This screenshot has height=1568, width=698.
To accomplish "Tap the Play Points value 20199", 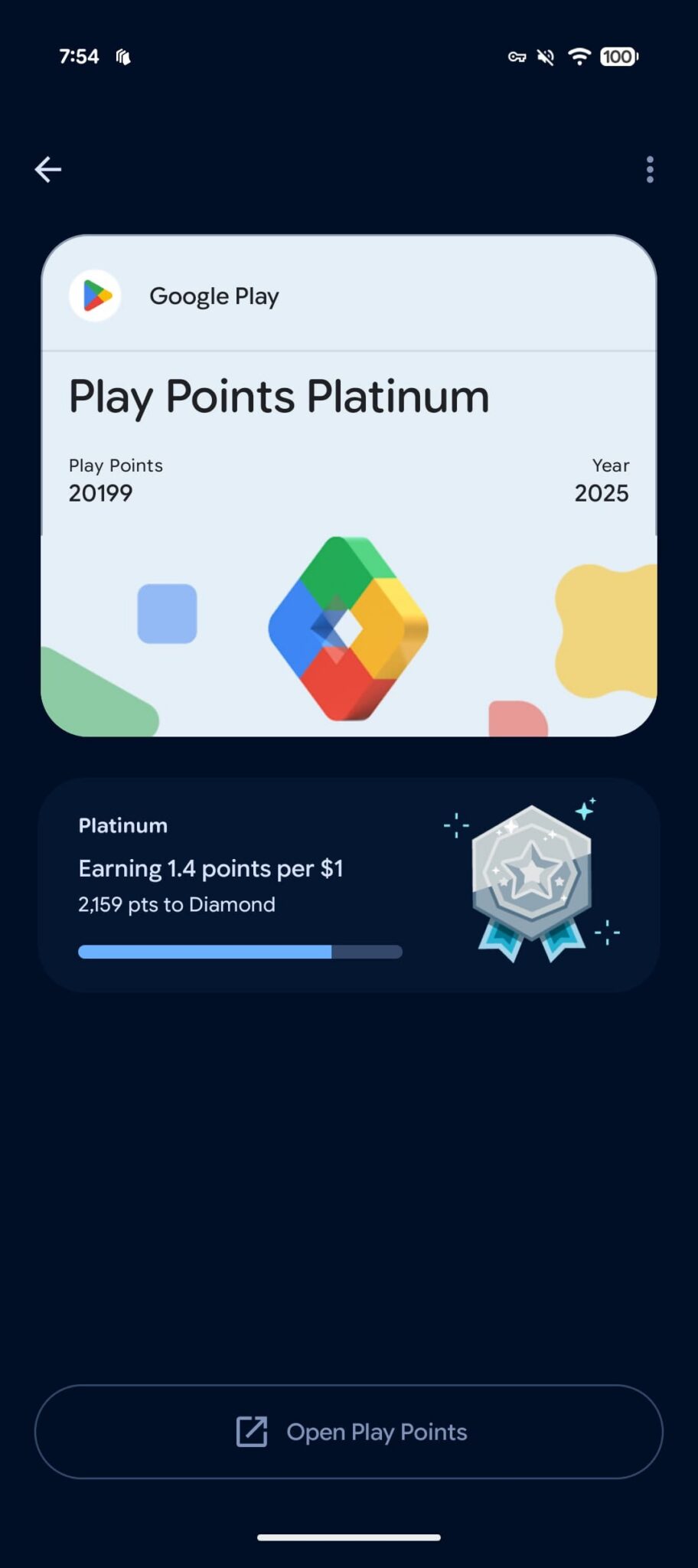I will click(x=100, y=493).
